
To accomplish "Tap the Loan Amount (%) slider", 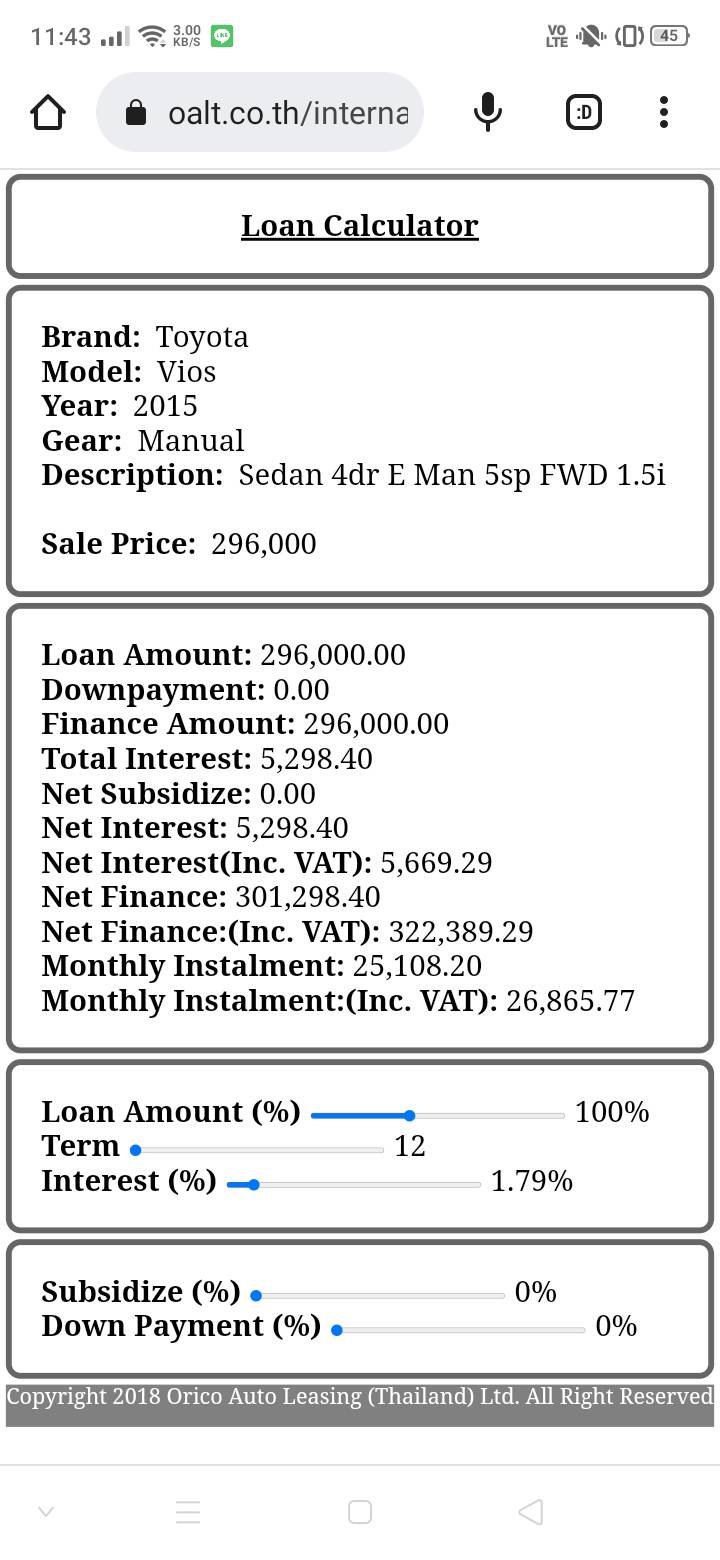I will [437, 1115].
